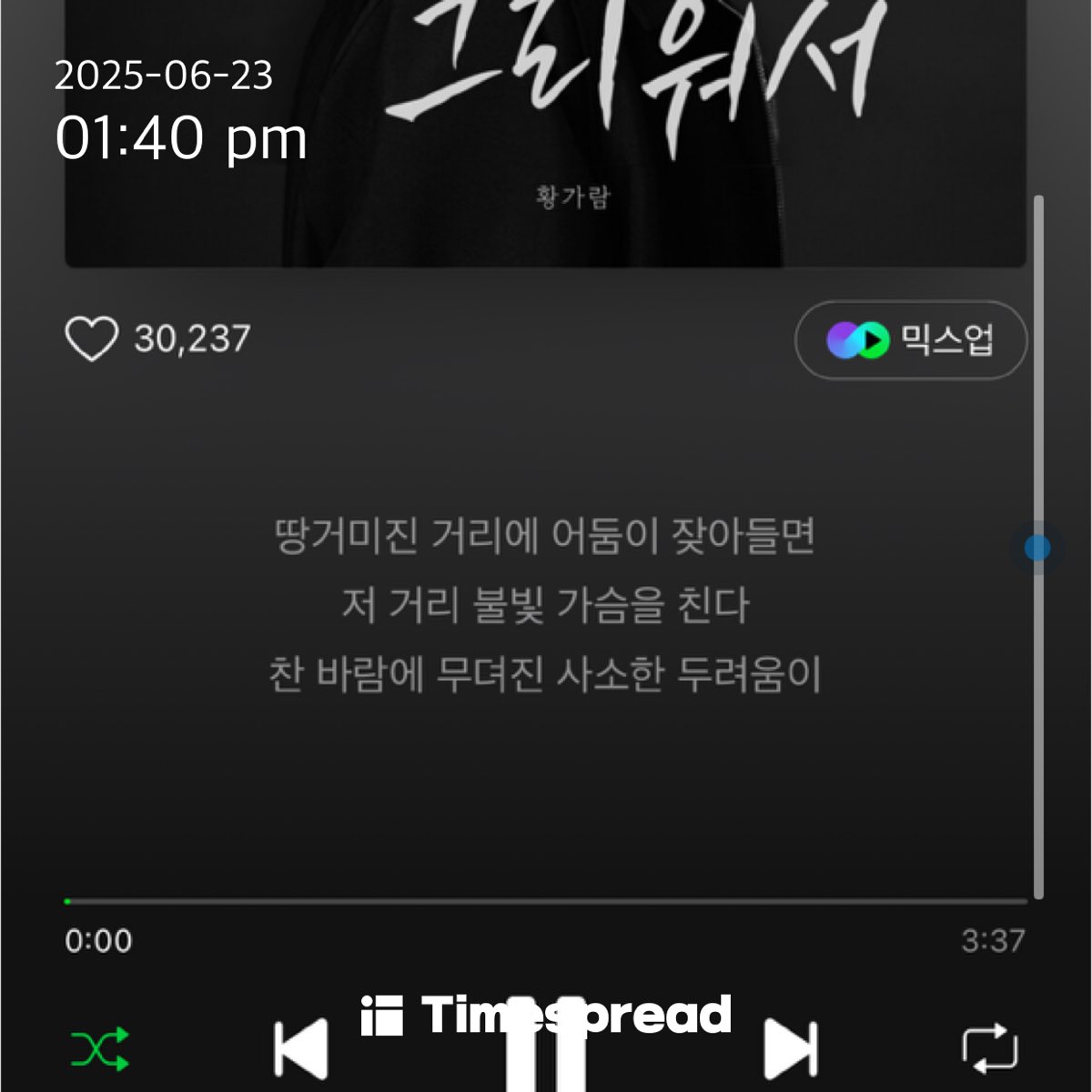Tap the song progress bar

pos(546,901)
